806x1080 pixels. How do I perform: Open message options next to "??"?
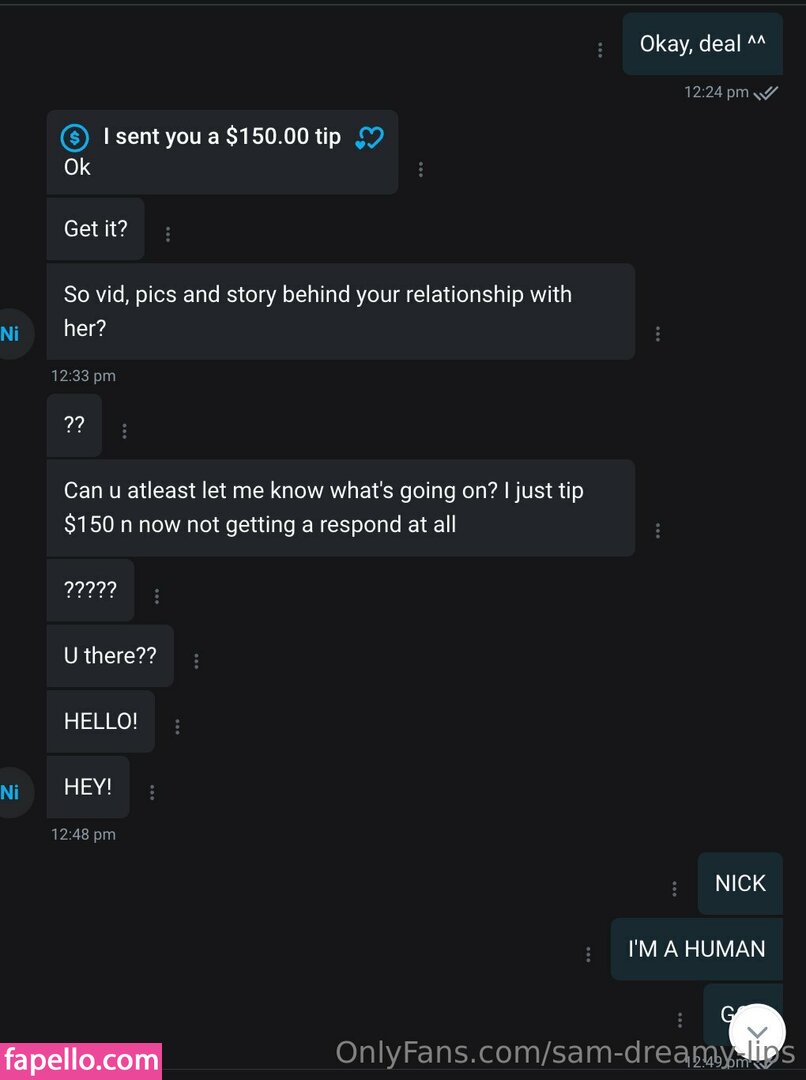[x=125, y=431]
